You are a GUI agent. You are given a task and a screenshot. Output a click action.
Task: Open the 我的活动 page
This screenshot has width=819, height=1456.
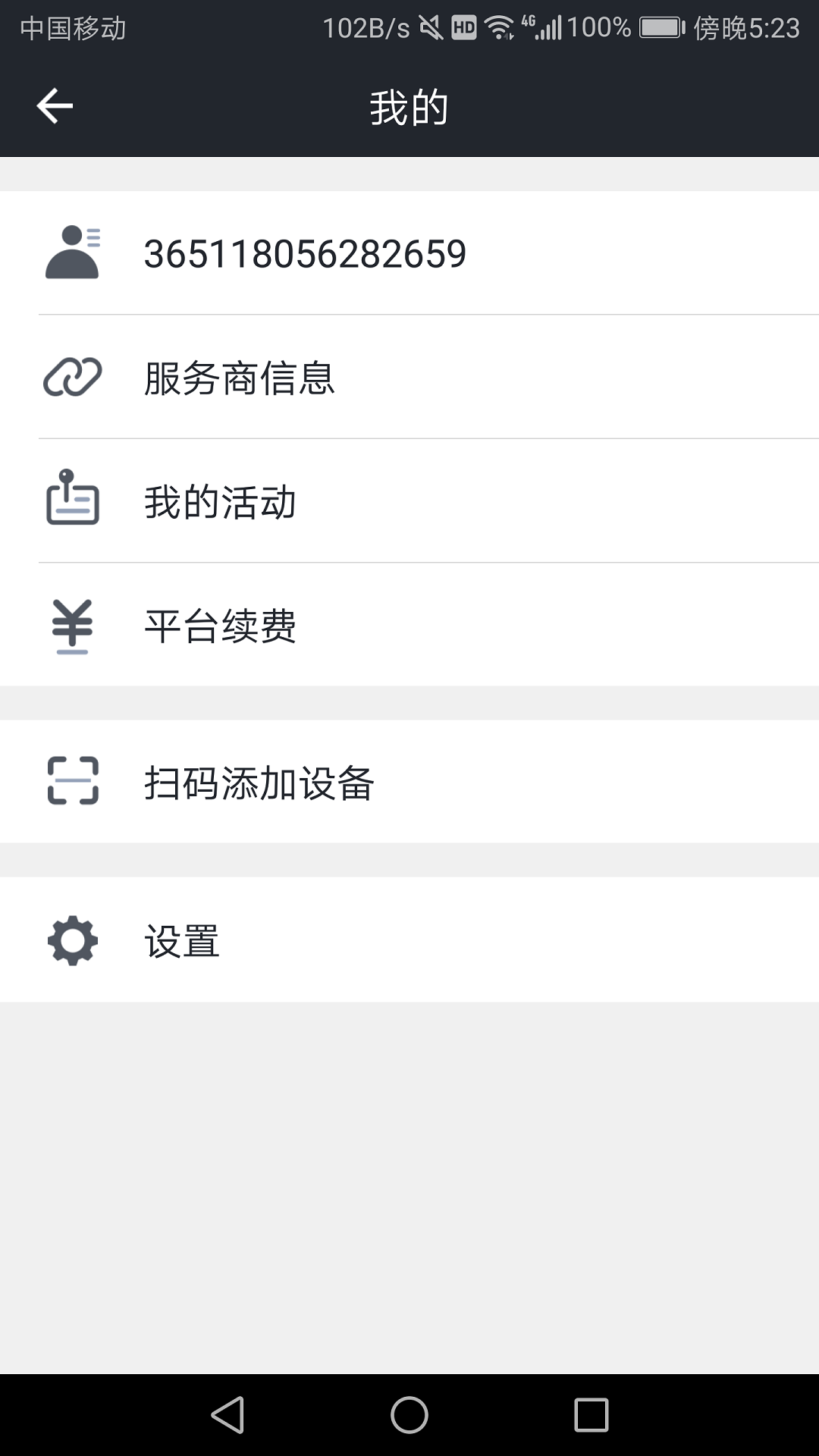(220, 500)
